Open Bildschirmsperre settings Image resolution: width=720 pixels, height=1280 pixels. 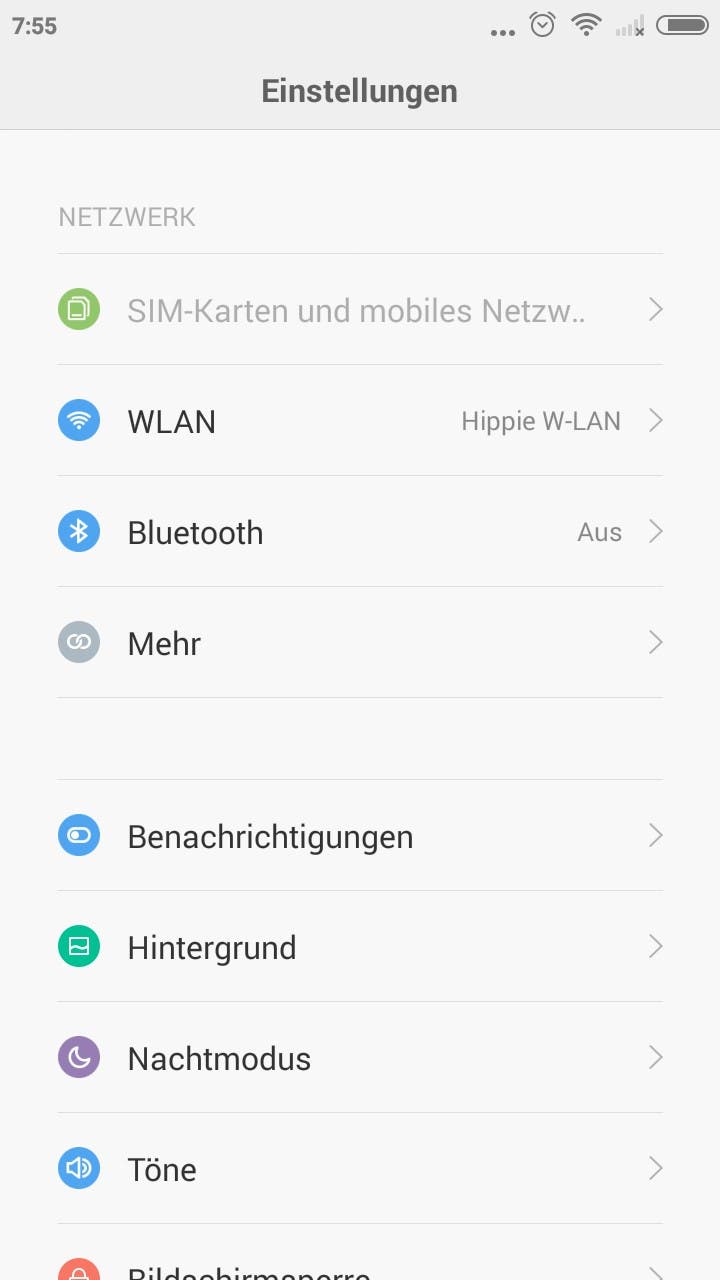click(x=360, y=1253)
